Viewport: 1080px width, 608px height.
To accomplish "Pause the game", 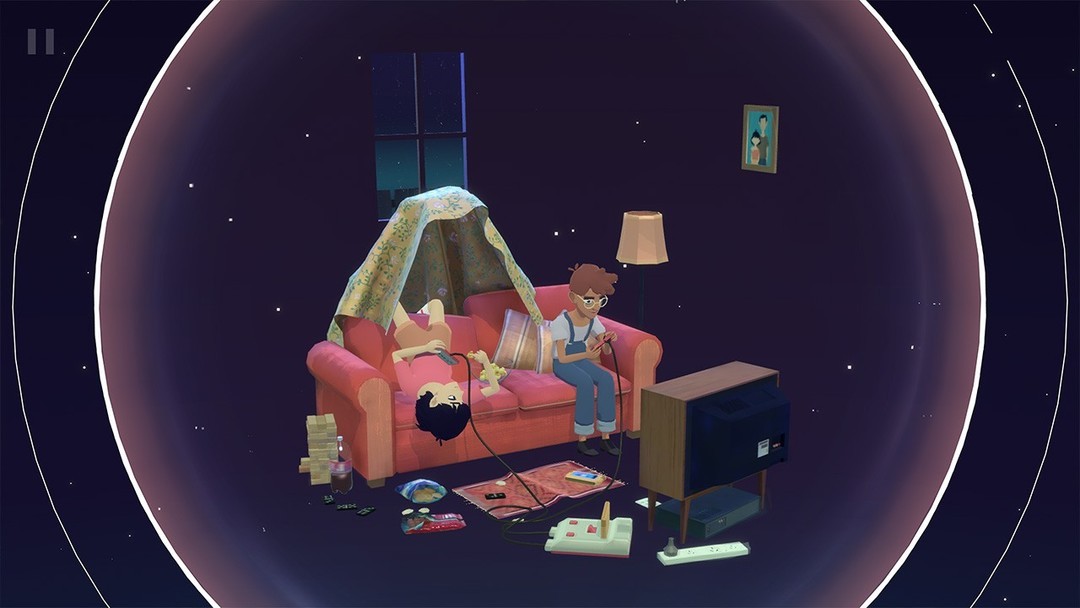I will tap(41, 42).
